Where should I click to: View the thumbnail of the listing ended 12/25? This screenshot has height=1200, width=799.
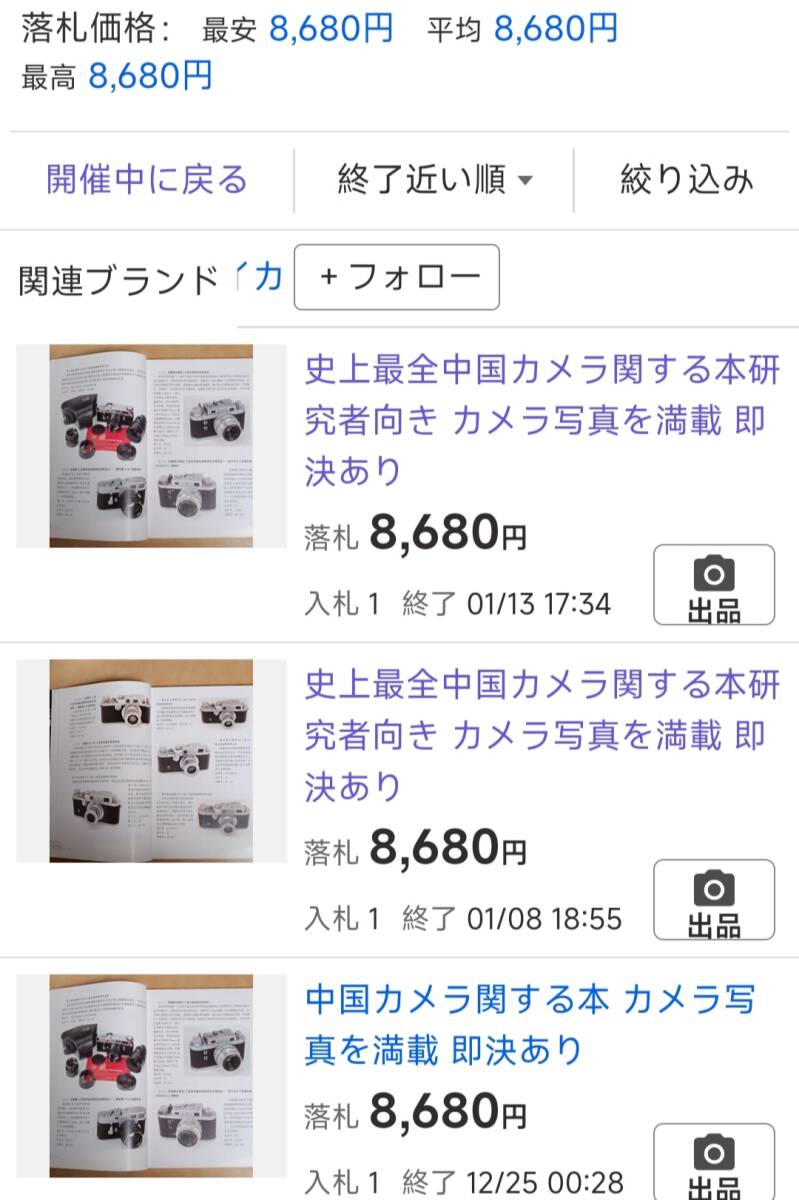point(151,1076)
